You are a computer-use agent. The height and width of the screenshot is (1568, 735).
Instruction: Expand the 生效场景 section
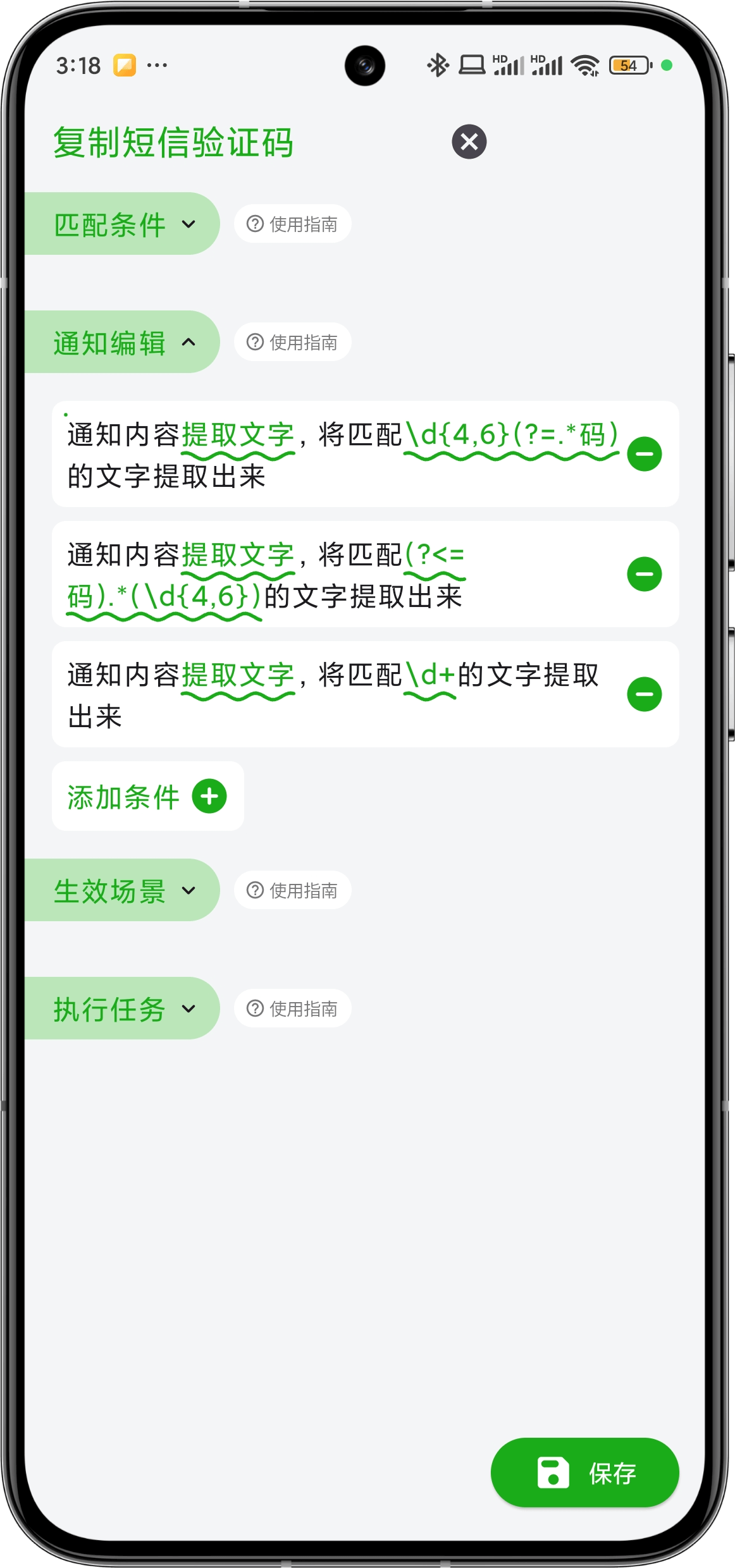click(123, 891)
